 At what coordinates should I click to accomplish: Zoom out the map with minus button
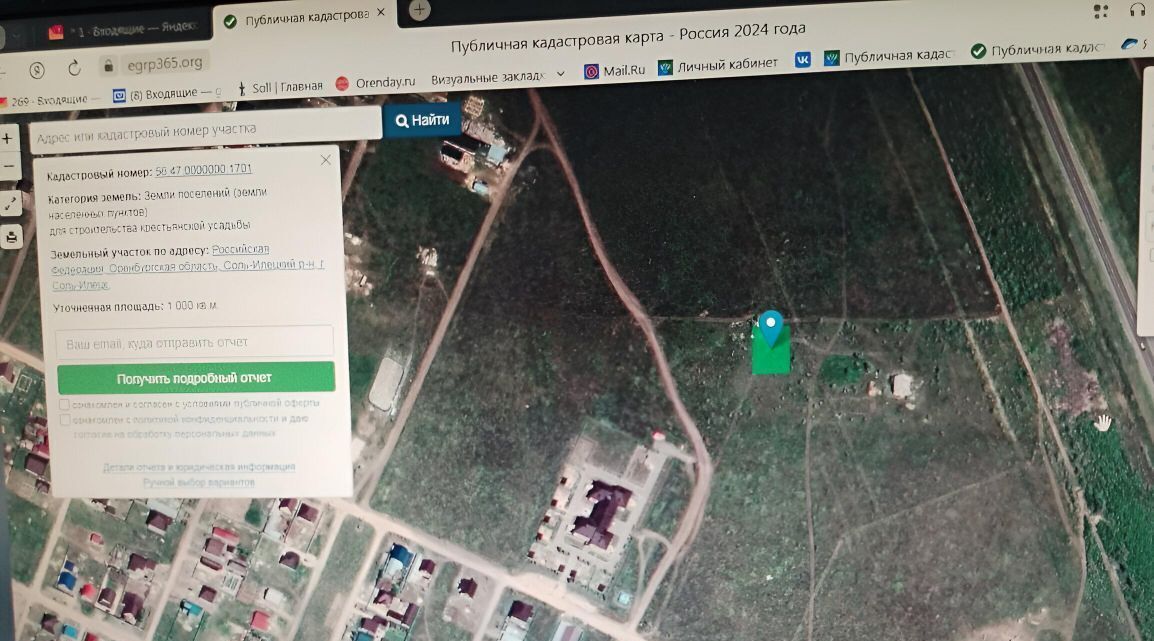coord(9,165)
